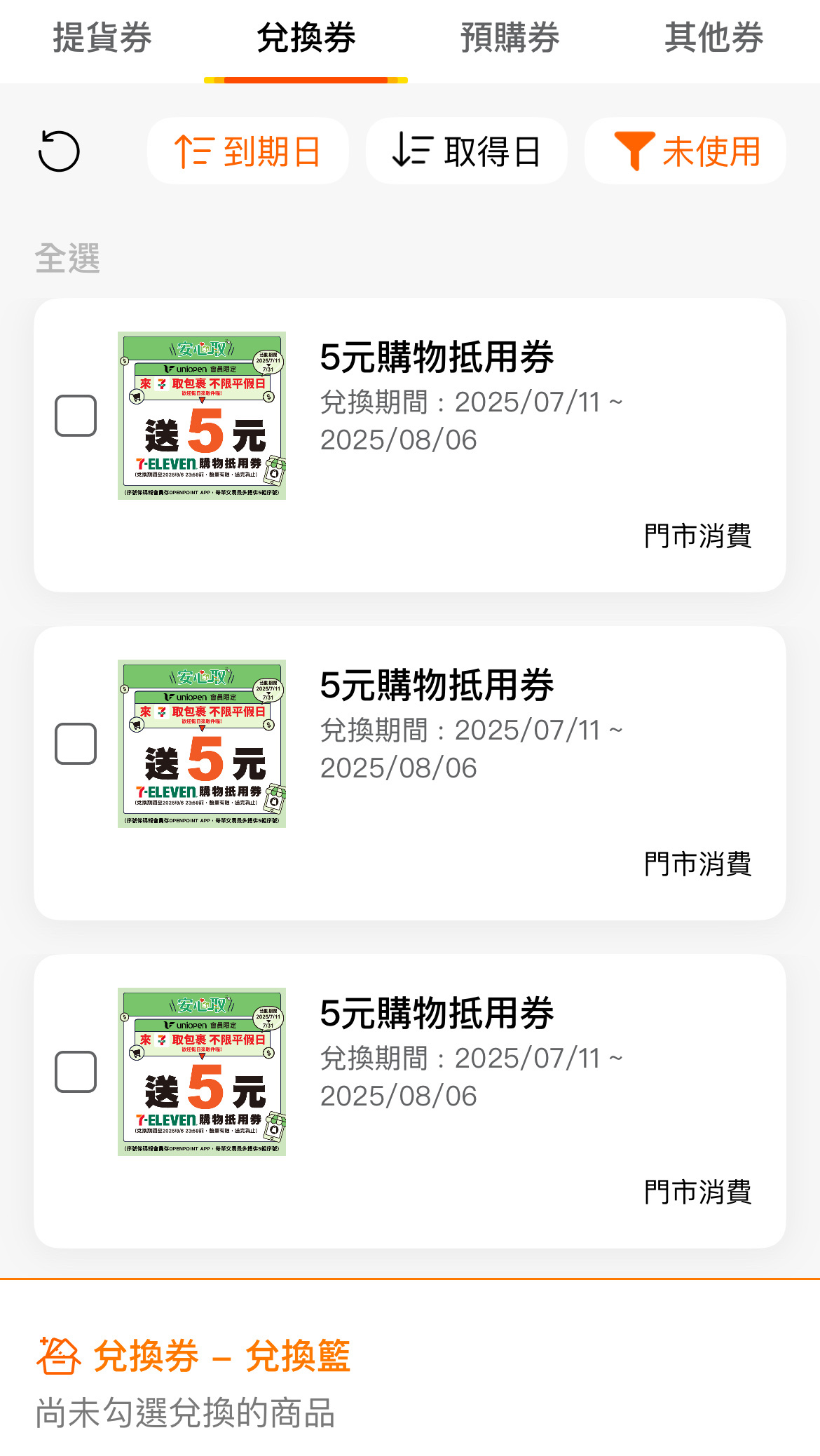Viewport: 820px width, 1456px height.
Task: Switch to the 提貨券 tab
Action: (x=102, y=38)
